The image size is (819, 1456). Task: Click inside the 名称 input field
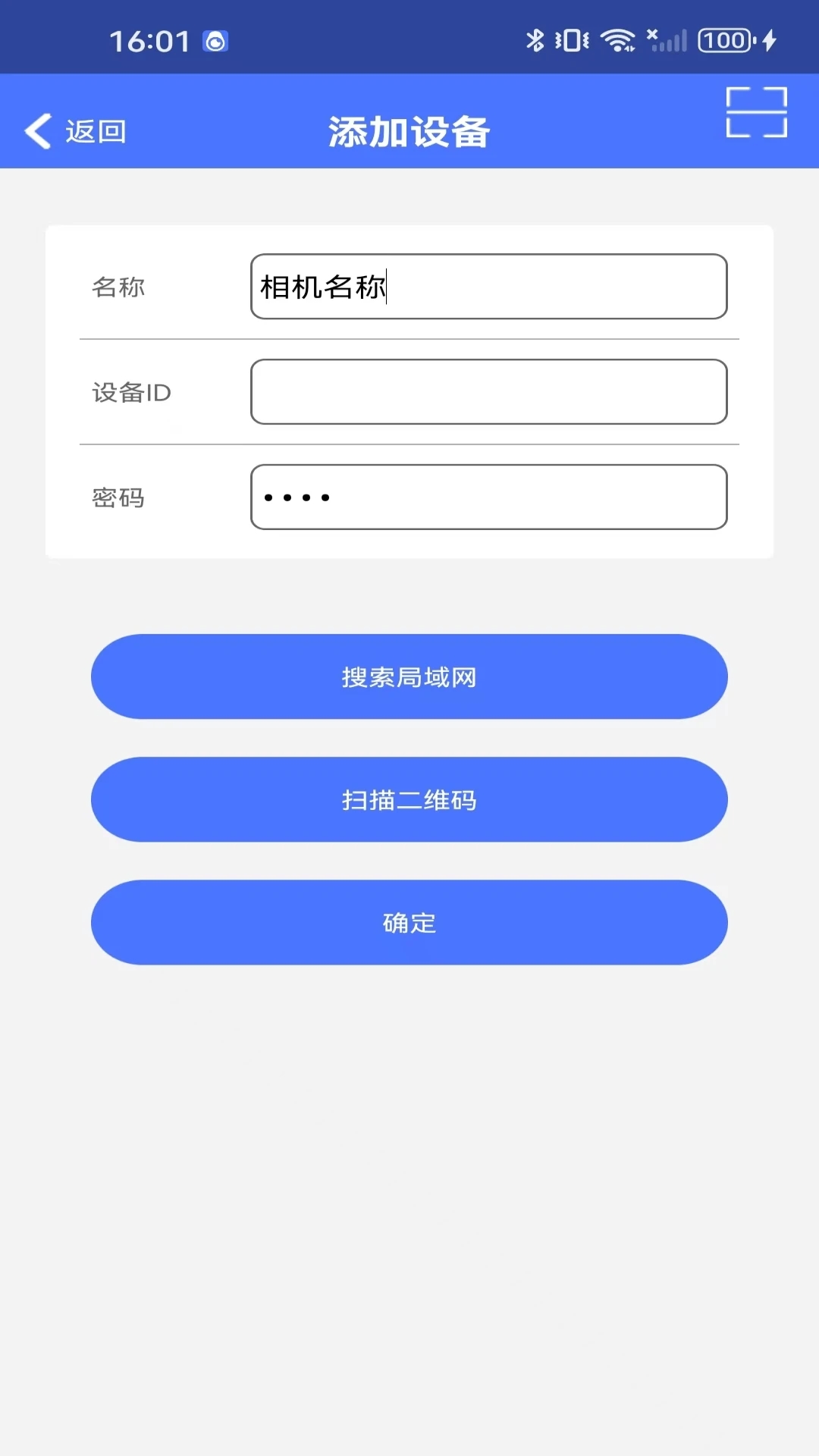coord(488,287)
